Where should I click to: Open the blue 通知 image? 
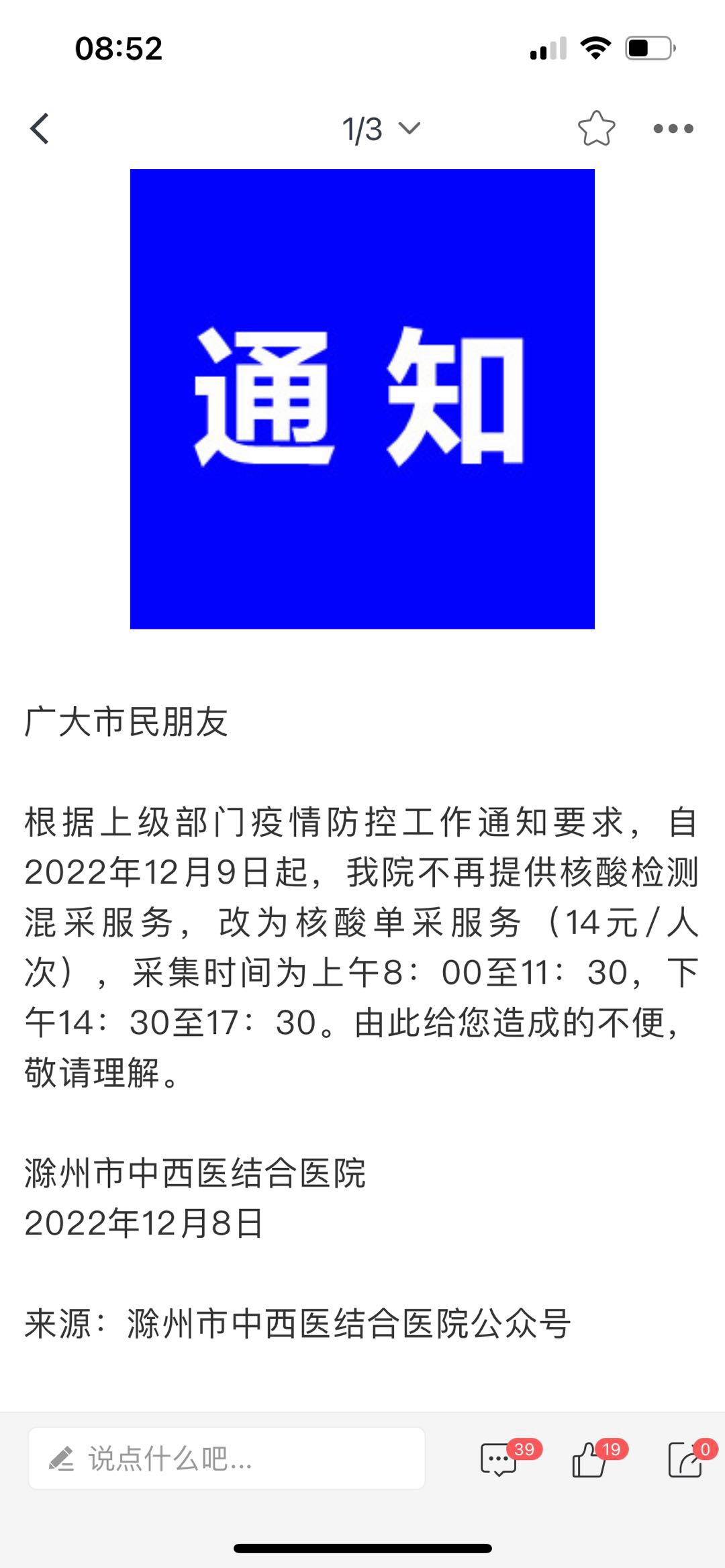tap(362, 399)
